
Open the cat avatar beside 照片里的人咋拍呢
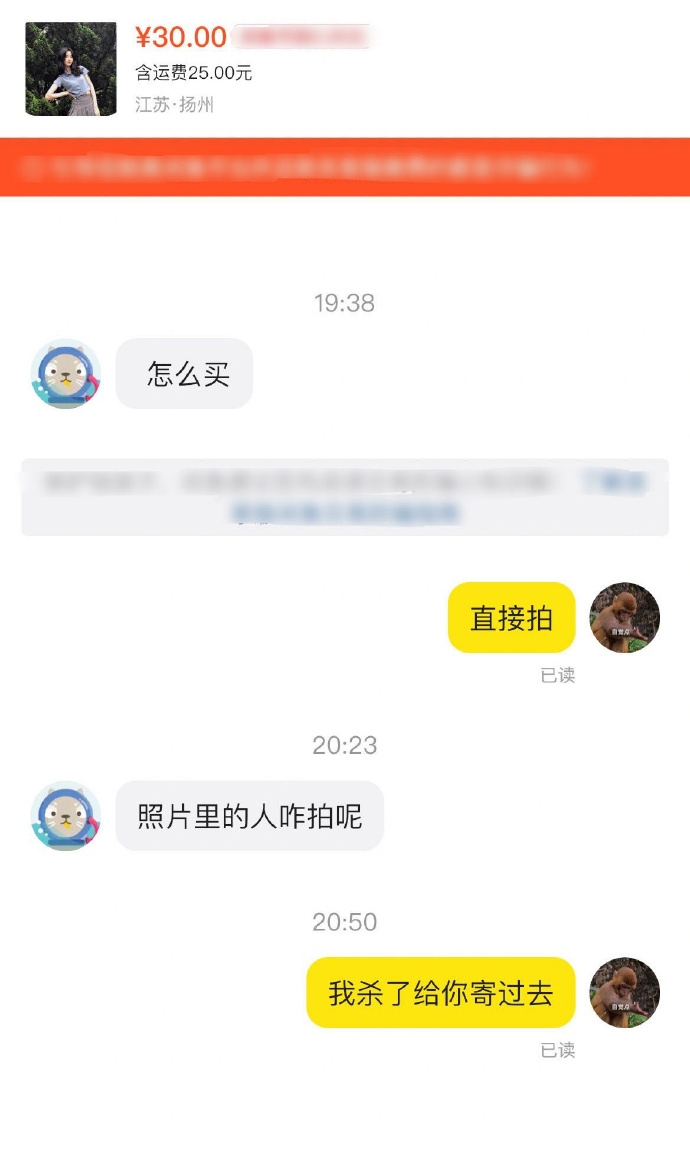coord(66,816)
